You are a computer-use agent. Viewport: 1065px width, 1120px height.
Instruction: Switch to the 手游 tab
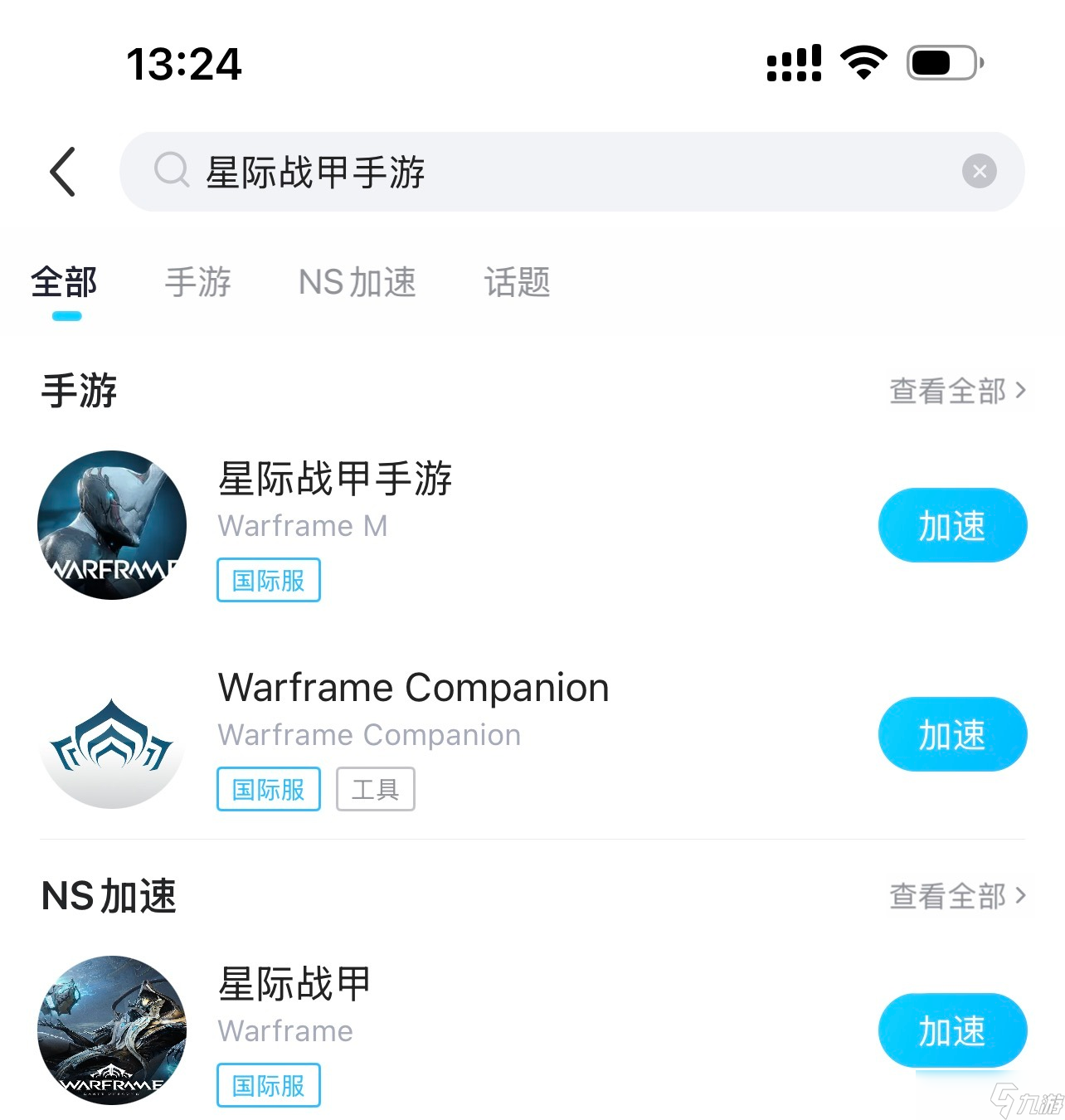[x=198, y=283]
